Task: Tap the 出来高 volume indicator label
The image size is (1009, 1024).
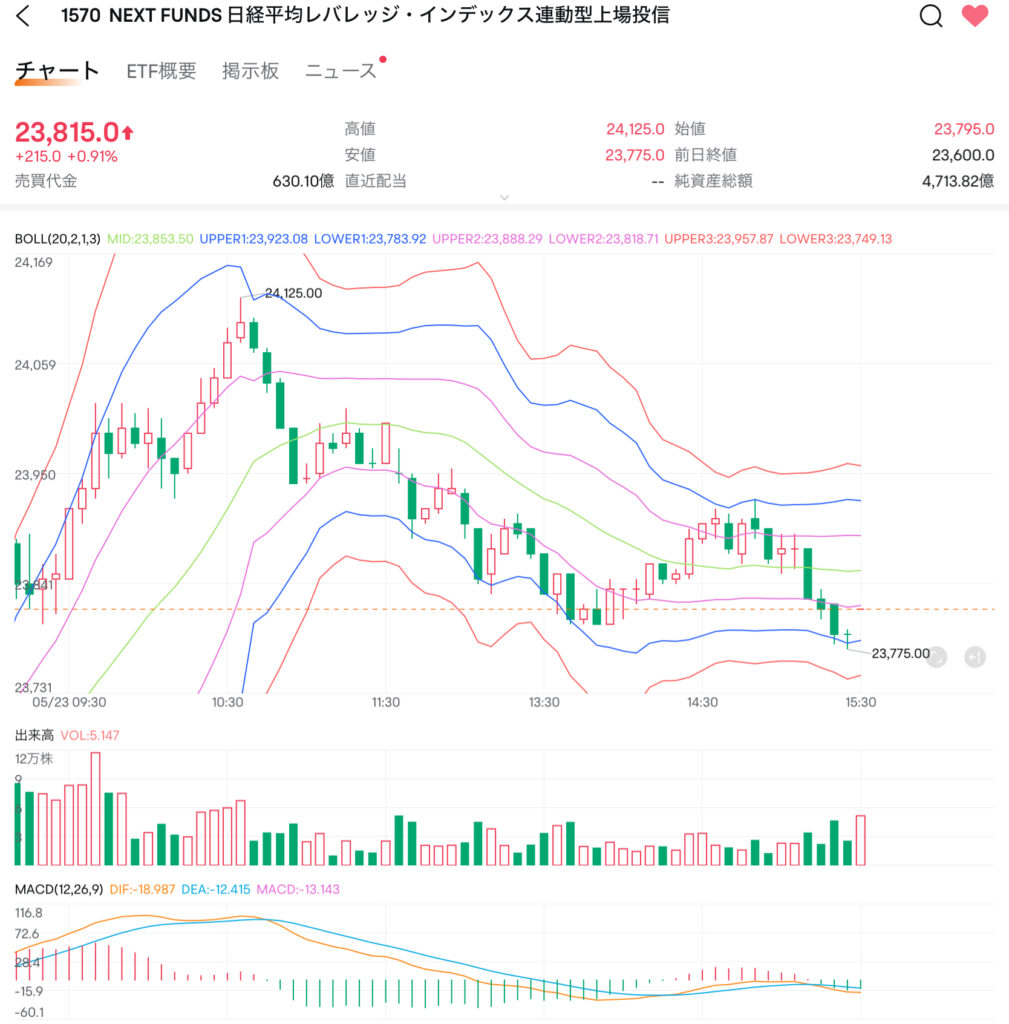Action: coord(33,735)
